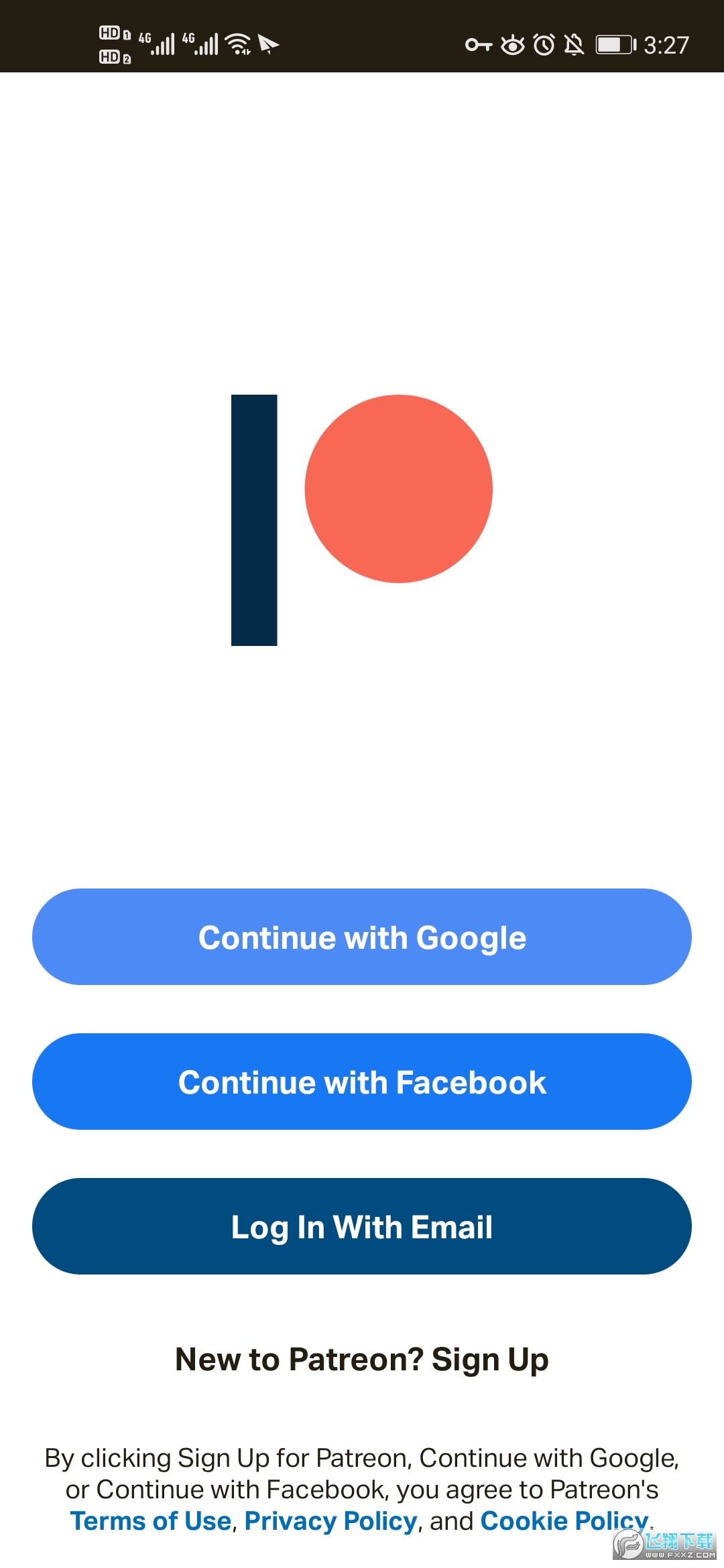This screenshot has width=724, height=1568.
Task: Log In With Email
Action: [361, 1226]
